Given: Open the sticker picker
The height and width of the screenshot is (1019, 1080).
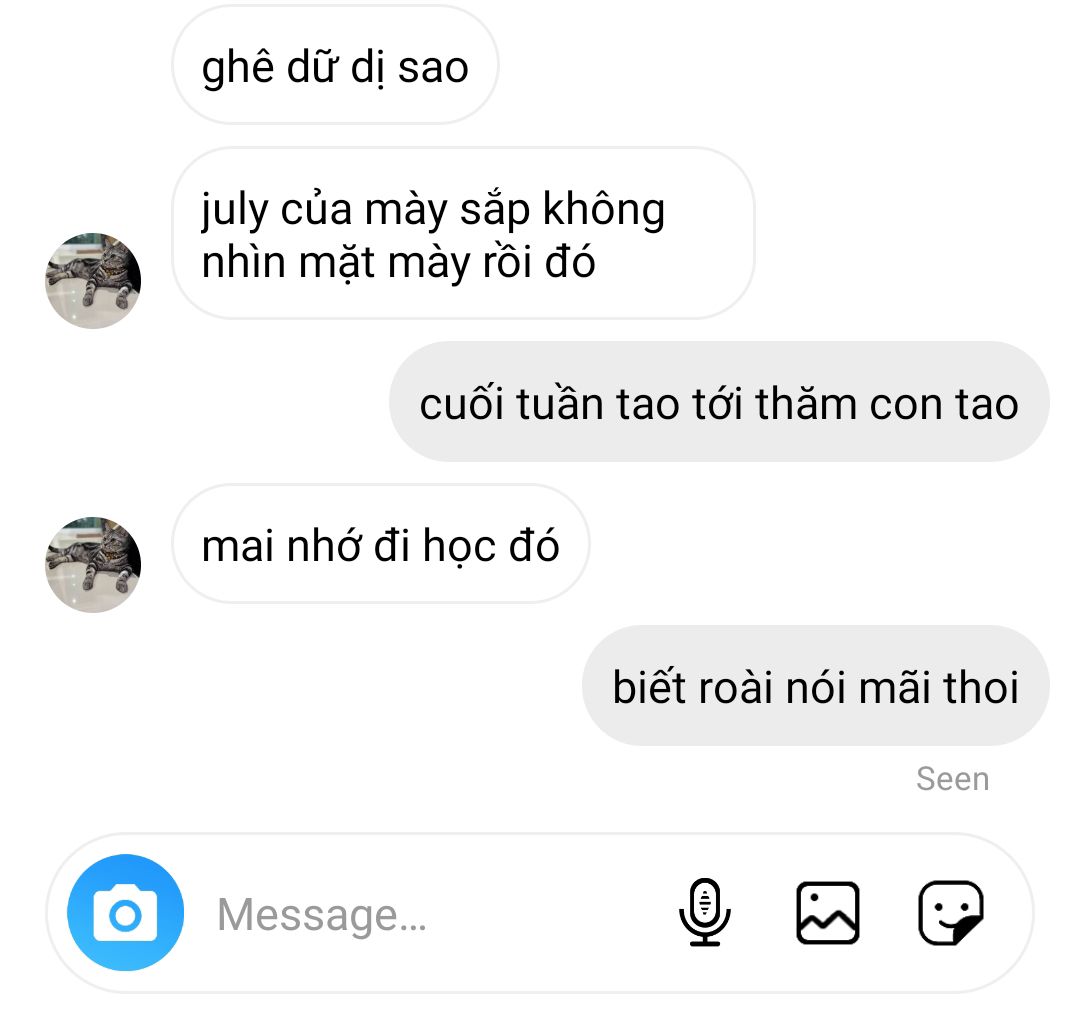Looking at the screenshot, I should 950,913.
